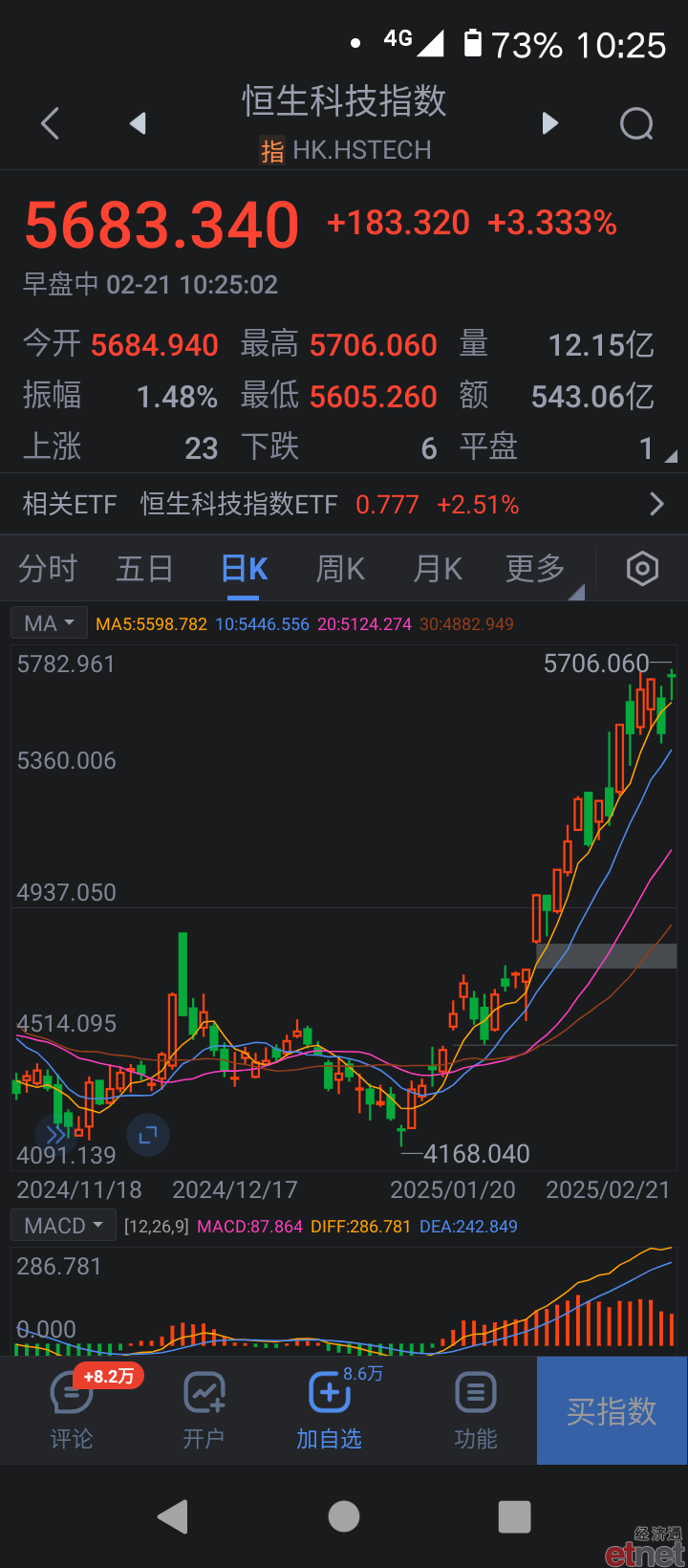Switch to the 分时 chart tab
This screenshot has height=1568, width=688.
[x=48, y=569]
